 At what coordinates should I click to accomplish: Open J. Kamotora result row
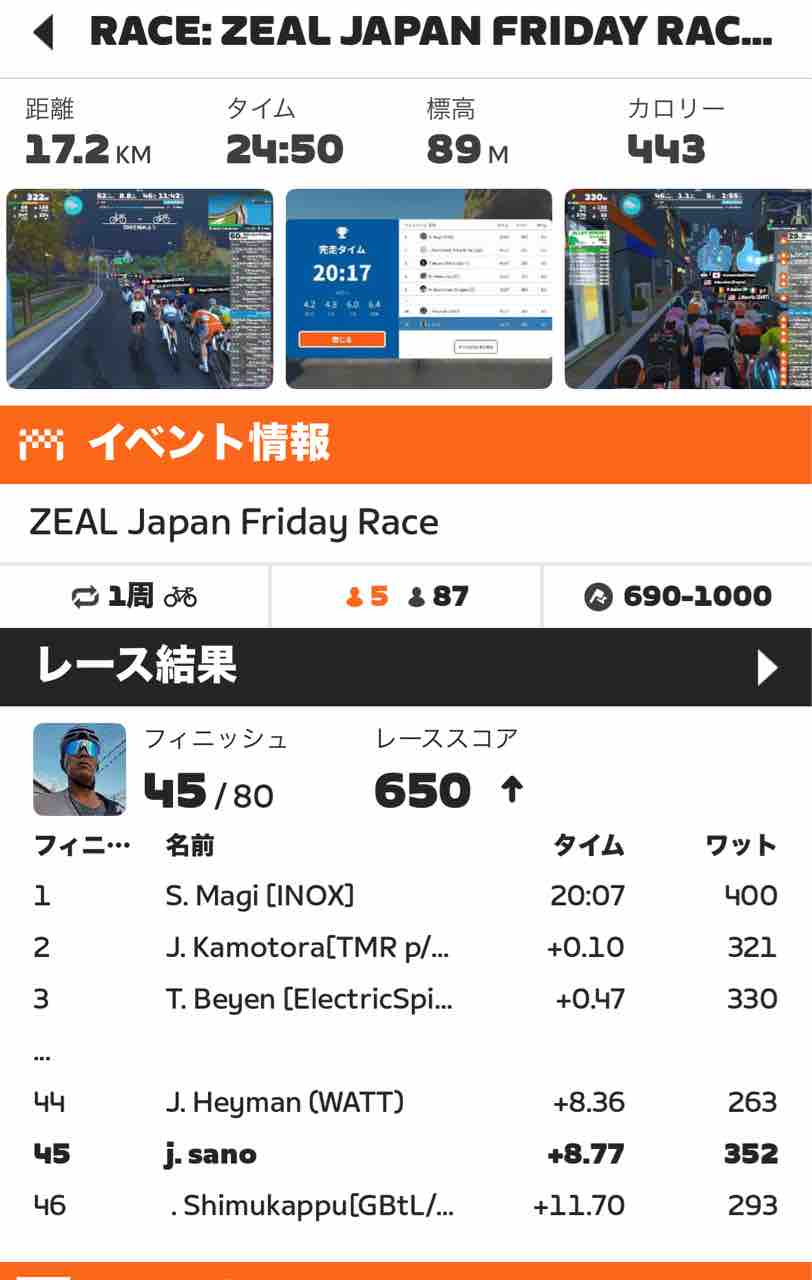[406, 947]
